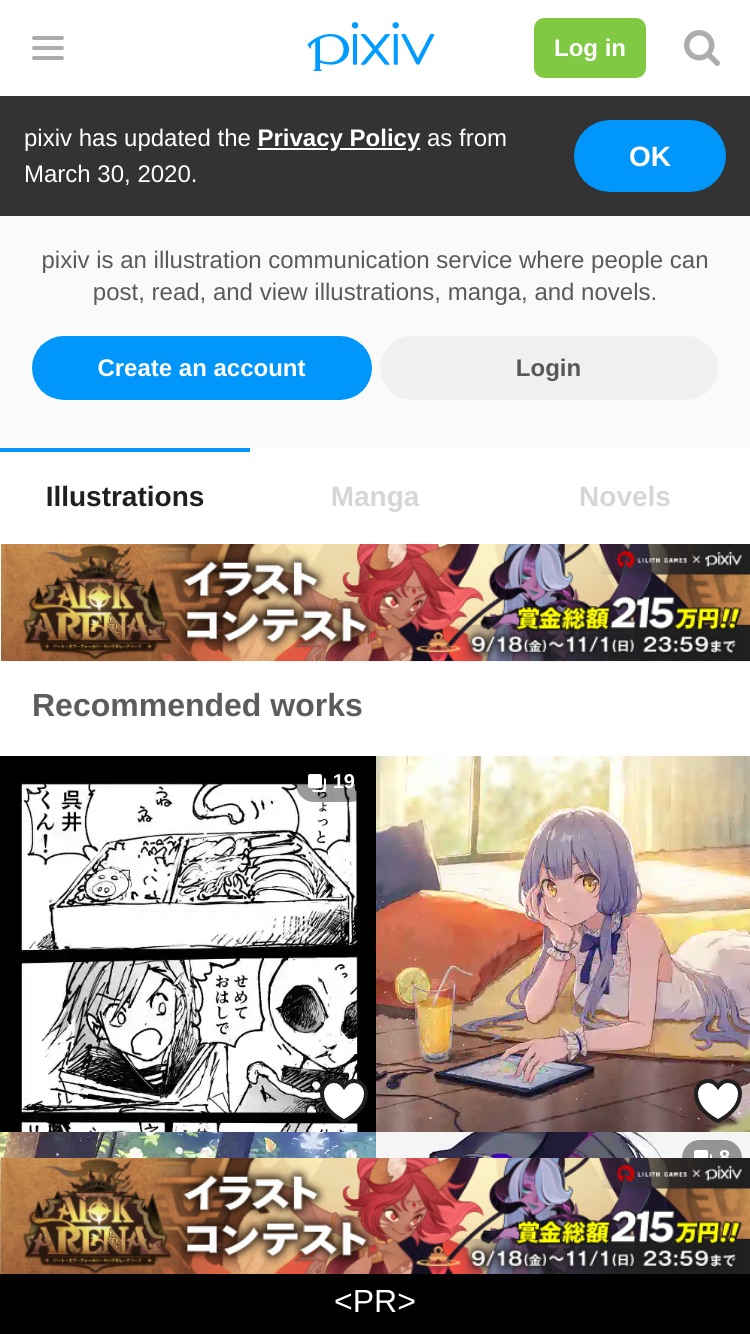Screen dimensions: 750x1334
Task: Tap the grey Login button
Action: point(548,368)
